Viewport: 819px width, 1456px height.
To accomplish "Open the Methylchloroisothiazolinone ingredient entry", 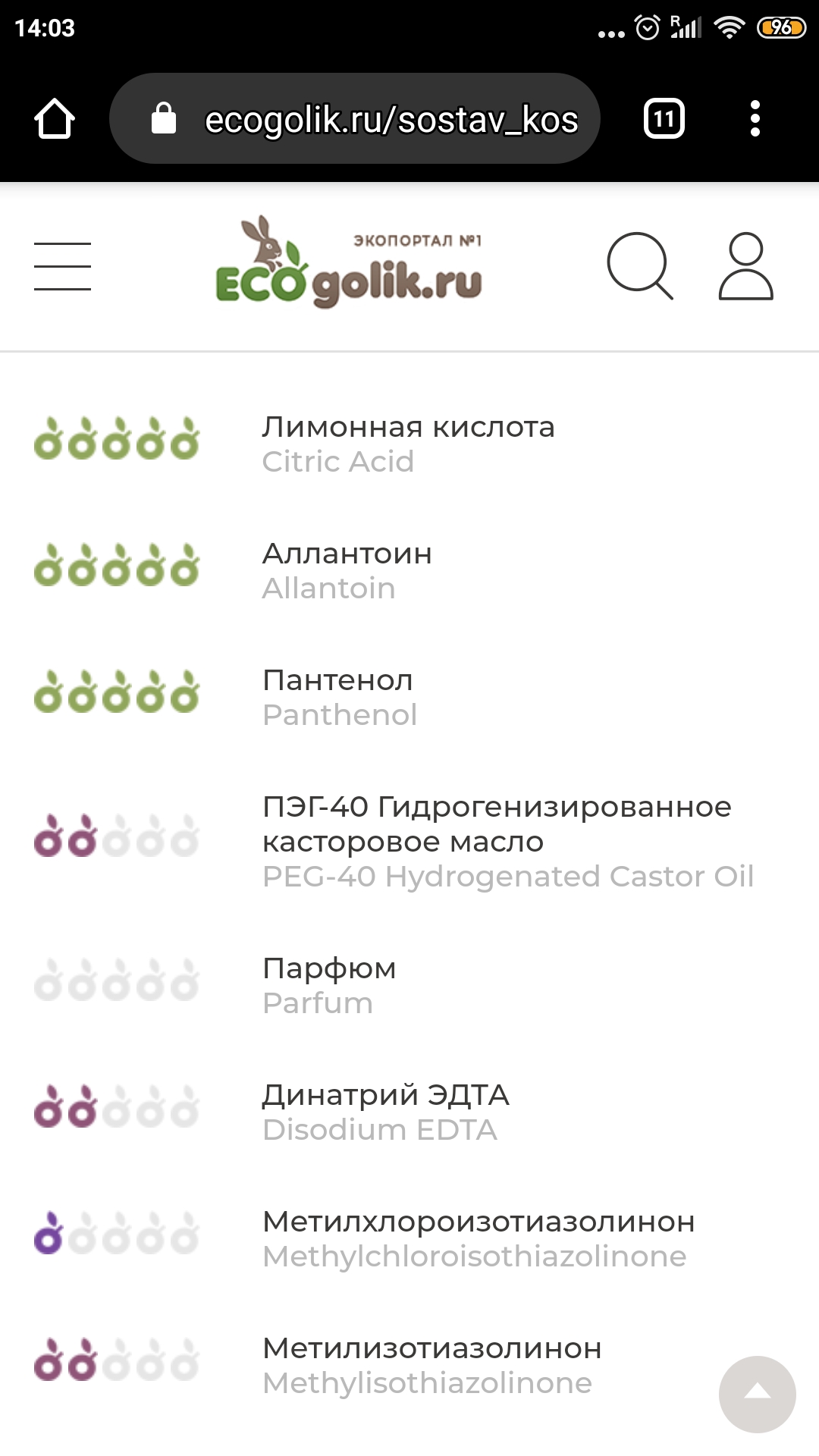I will point(478,1238).
